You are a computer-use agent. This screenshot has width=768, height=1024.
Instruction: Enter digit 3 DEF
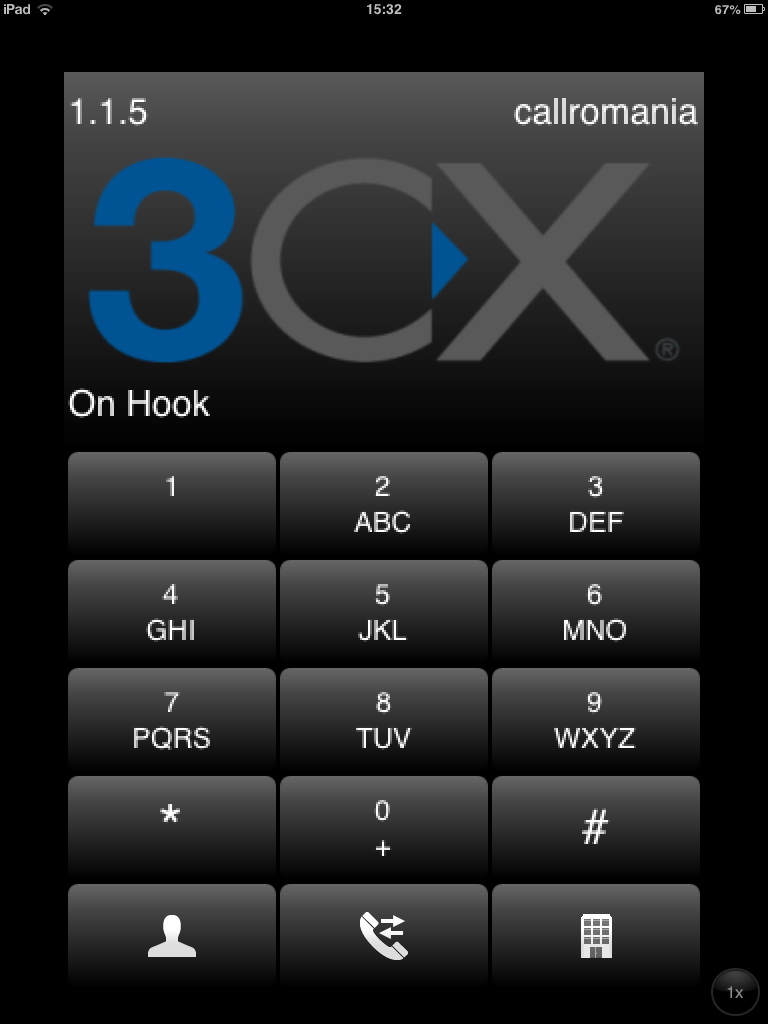click(595, 502)
